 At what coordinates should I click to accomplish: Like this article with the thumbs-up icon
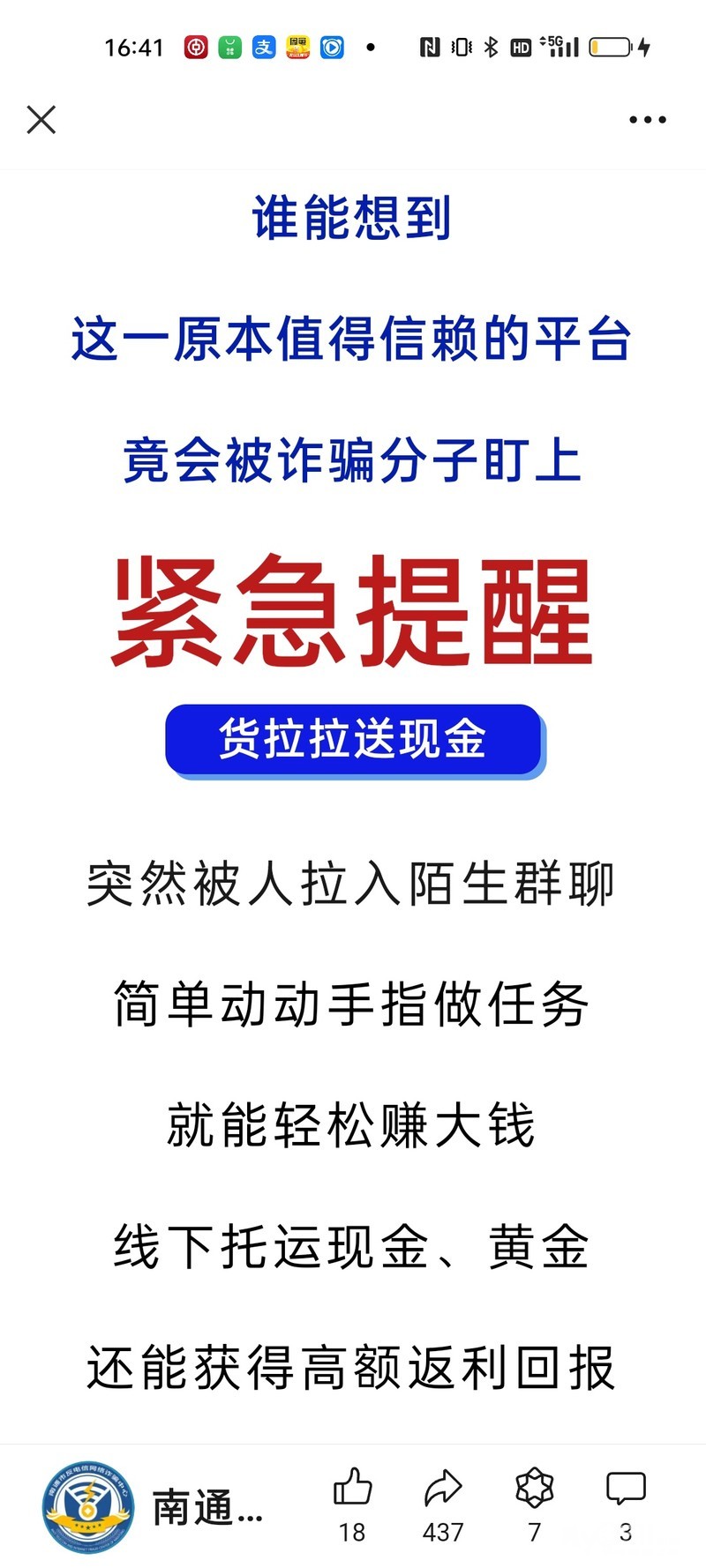click(x=352, y=1490)
